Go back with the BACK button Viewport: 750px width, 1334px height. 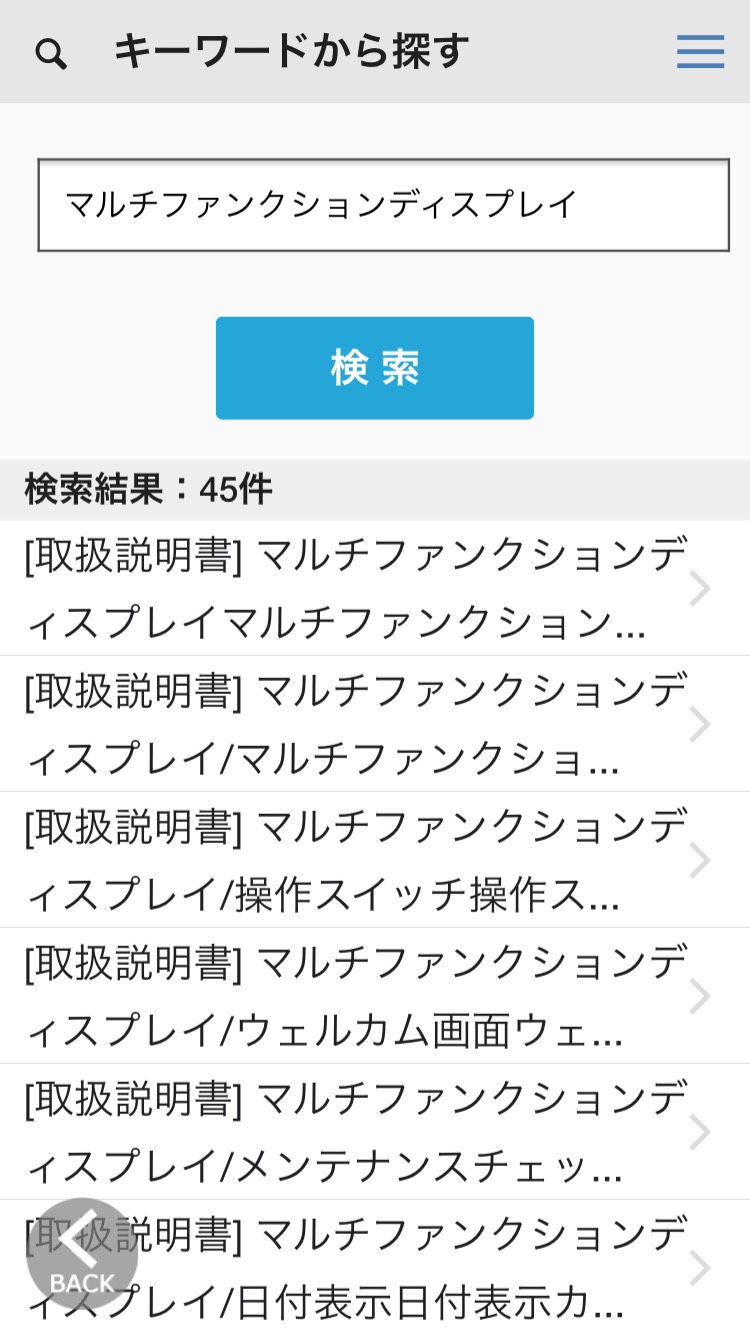tap(80, 1254)
